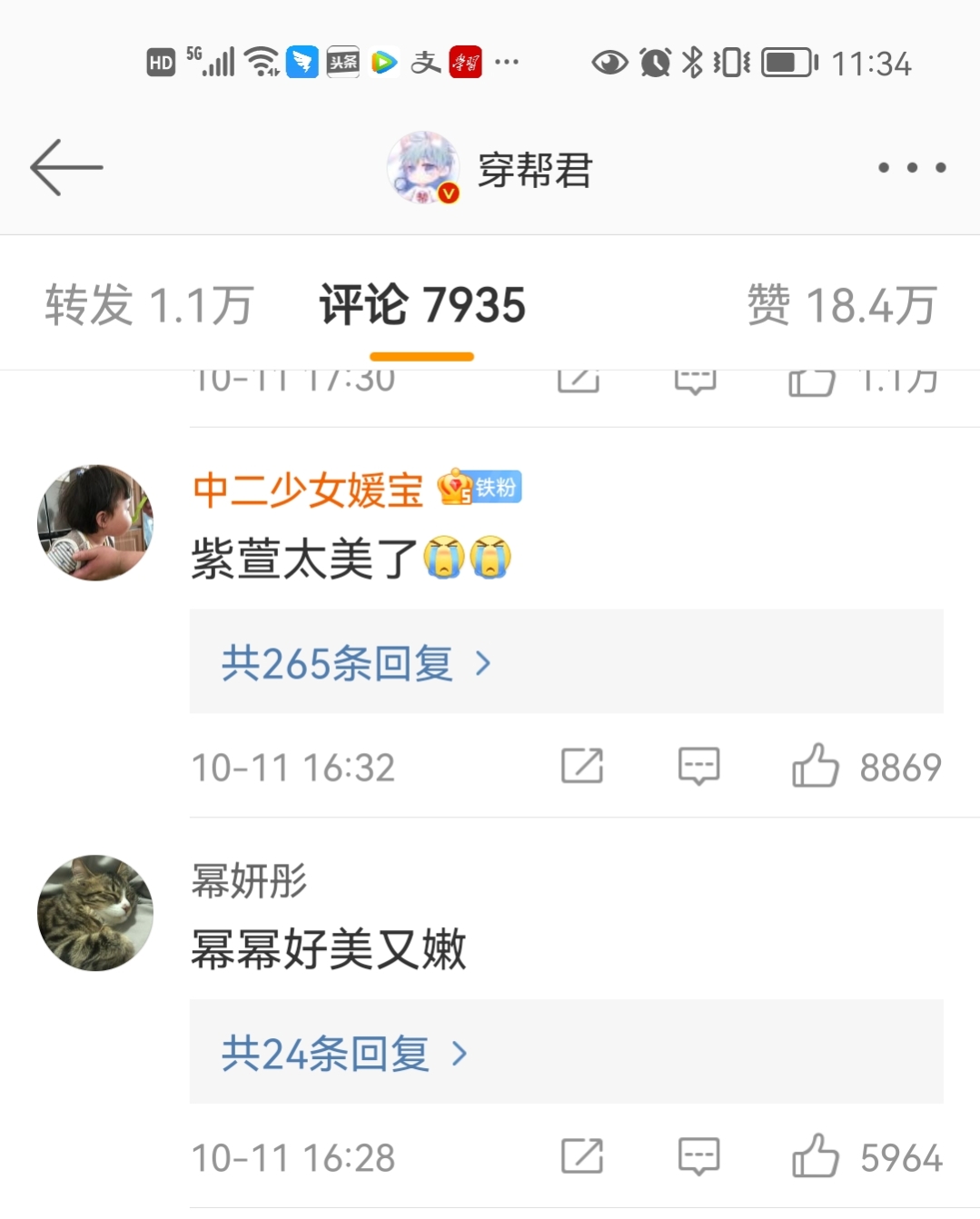
Task: Switch to the 转发 1.1万 tab
Action: tap(149, 305)
